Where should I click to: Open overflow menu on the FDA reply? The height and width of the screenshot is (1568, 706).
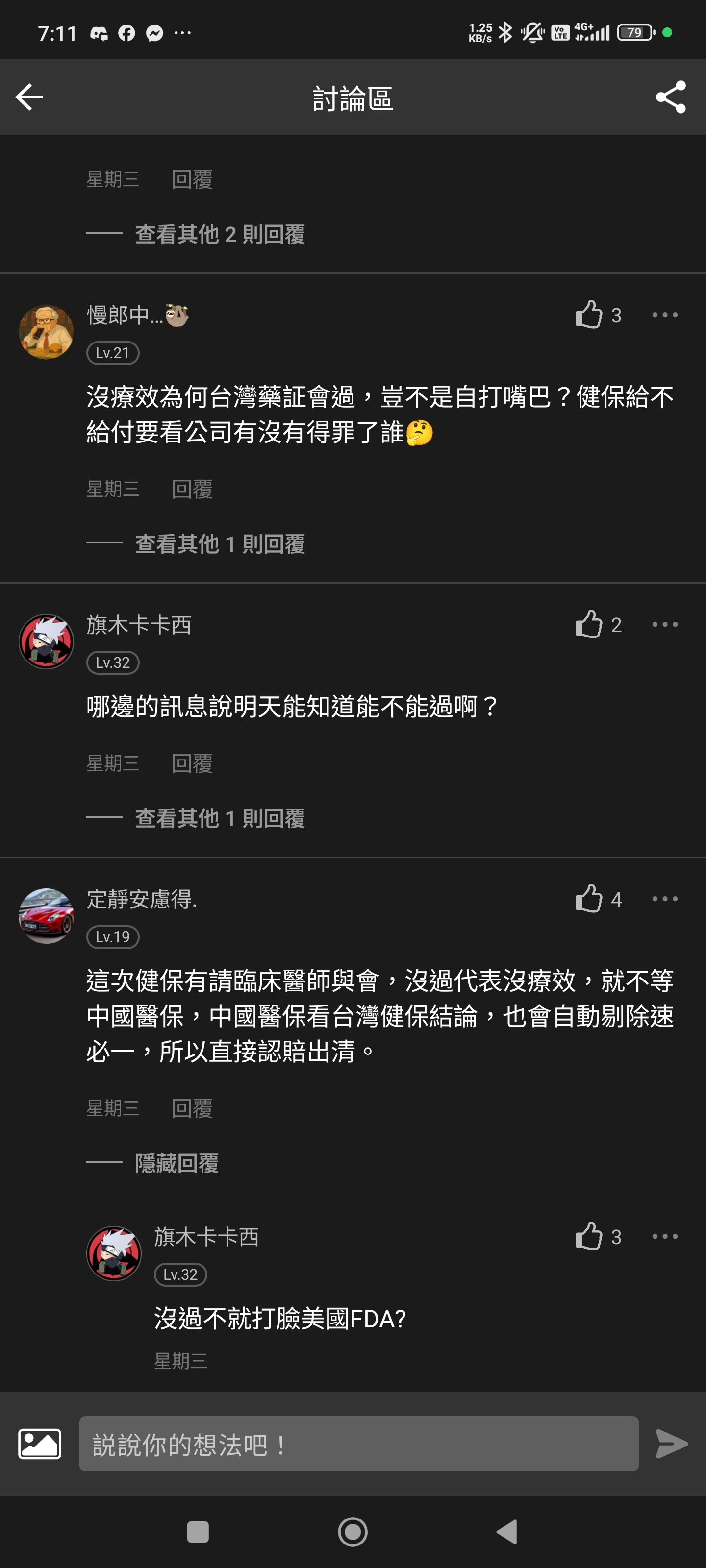(664, 1236)
